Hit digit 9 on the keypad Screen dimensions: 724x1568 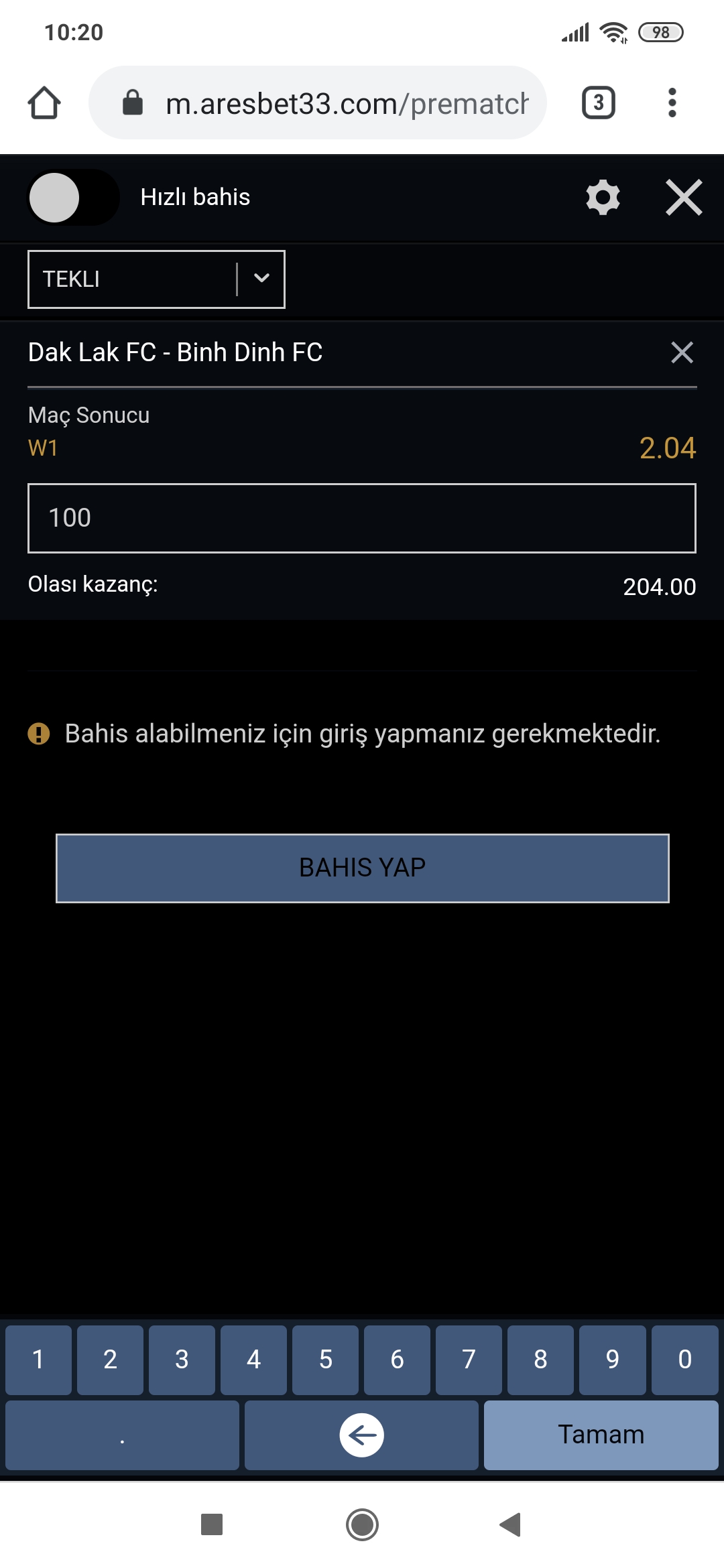612,1360
